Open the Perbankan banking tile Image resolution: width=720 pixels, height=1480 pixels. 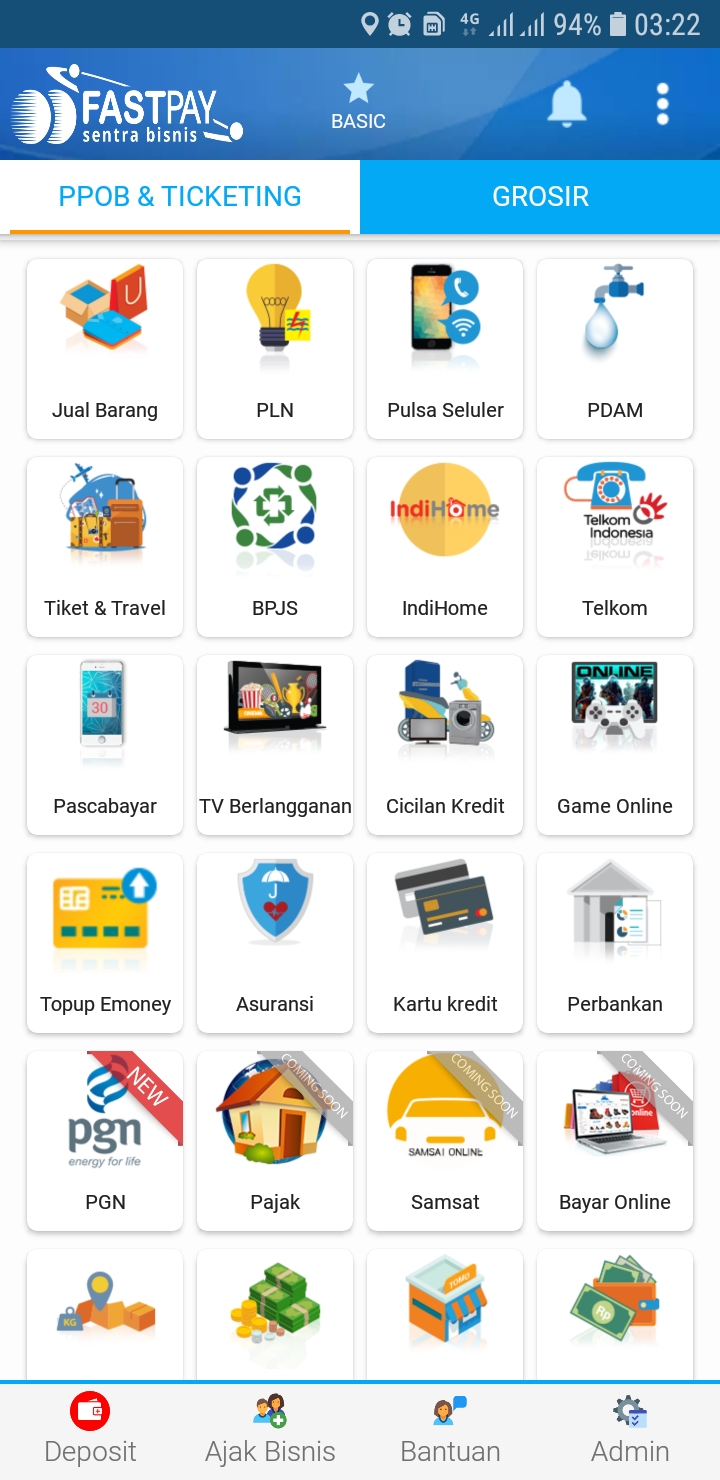tap(615, 942)
